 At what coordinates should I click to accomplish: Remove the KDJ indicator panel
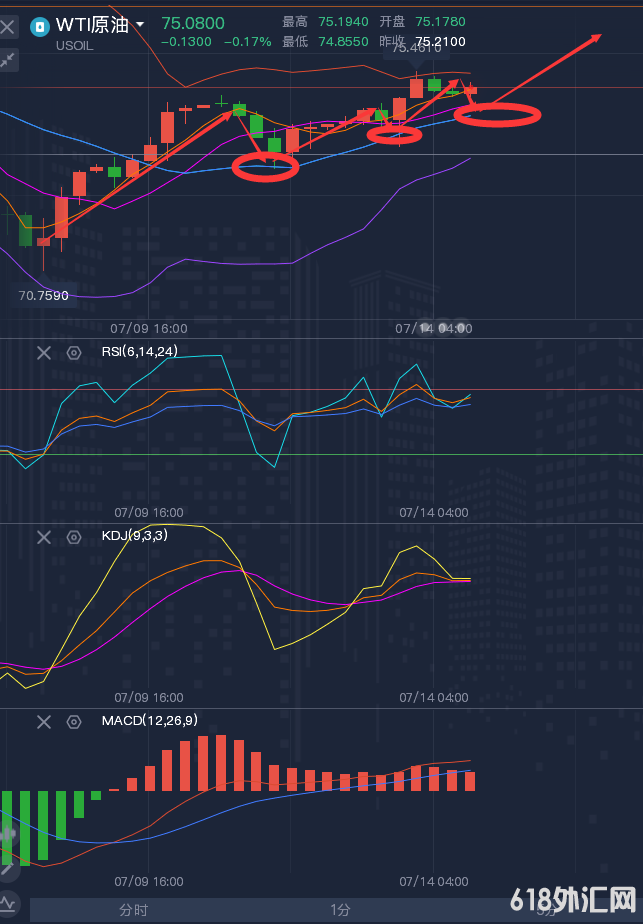coord(44,537)
